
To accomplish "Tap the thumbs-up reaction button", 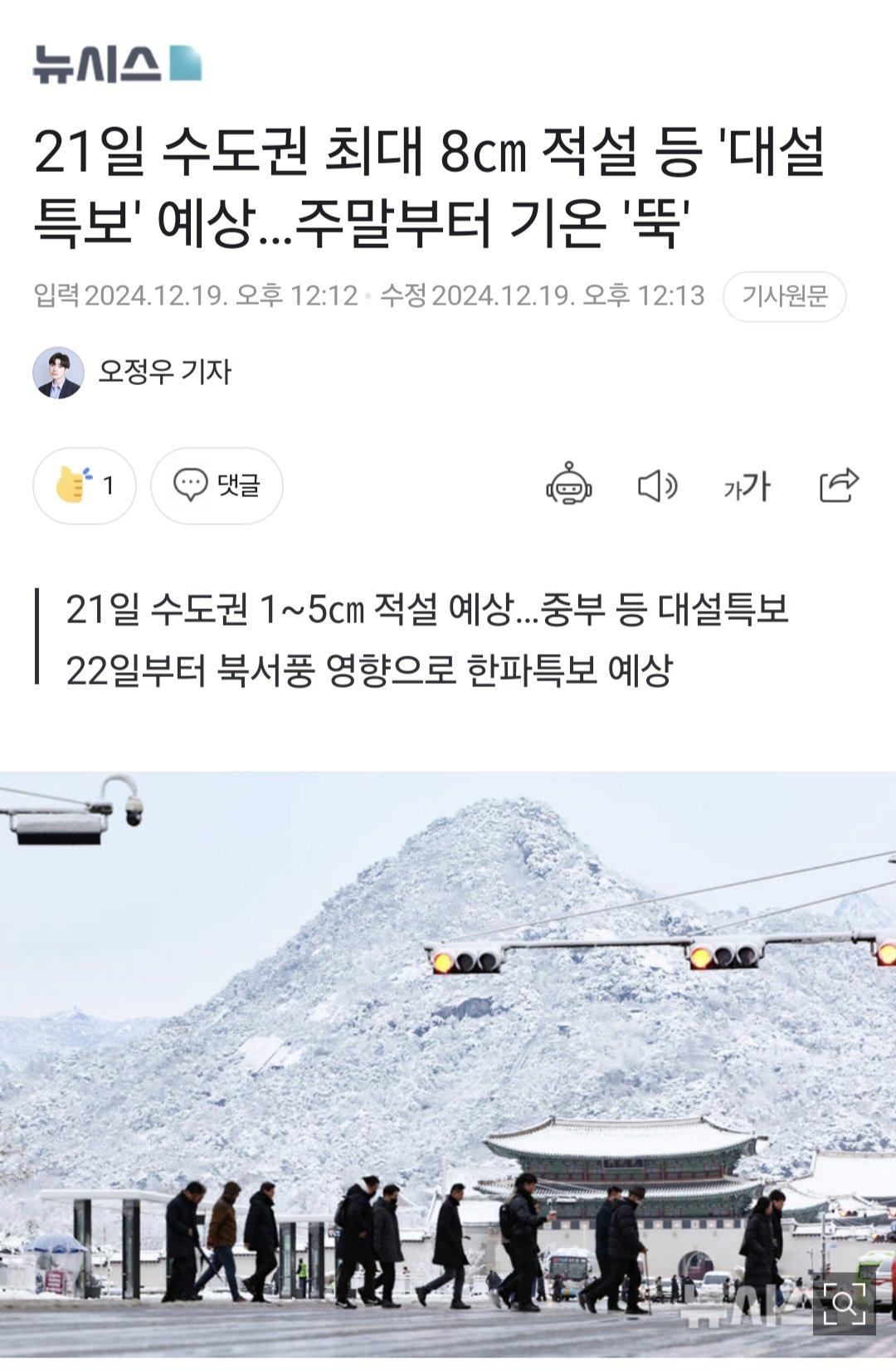I will pos(84,485).
